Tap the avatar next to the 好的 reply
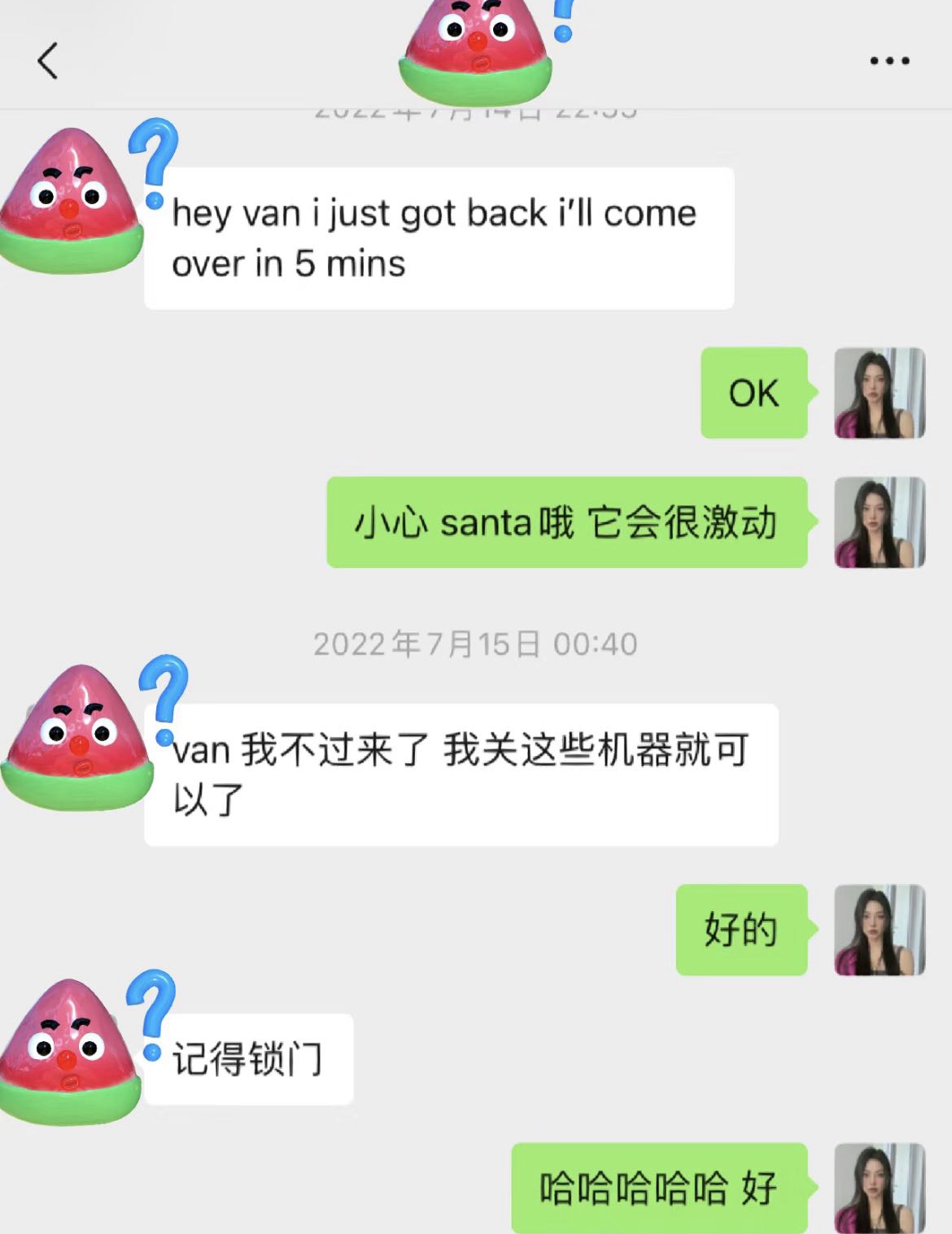The height and width of the screenshot is (1234, 952). tap(879, 930)
